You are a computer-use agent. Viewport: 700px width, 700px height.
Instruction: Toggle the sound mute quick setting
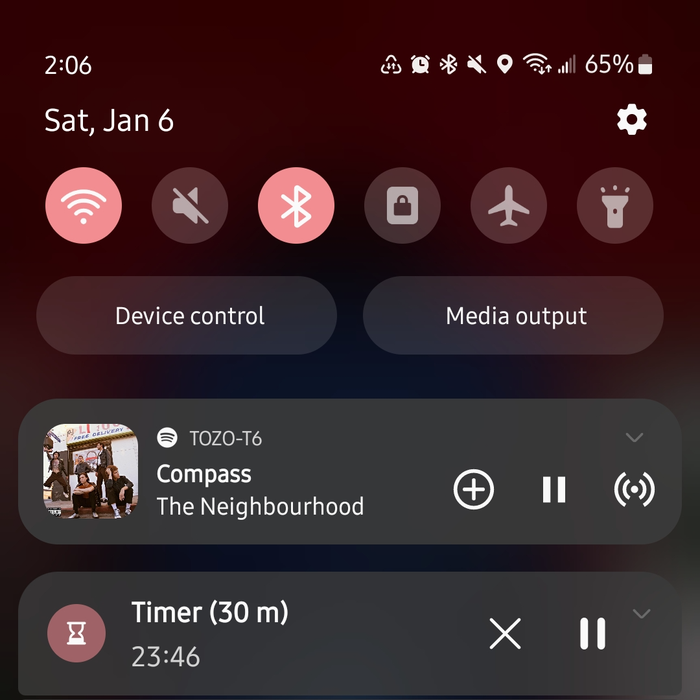(190, 207)
